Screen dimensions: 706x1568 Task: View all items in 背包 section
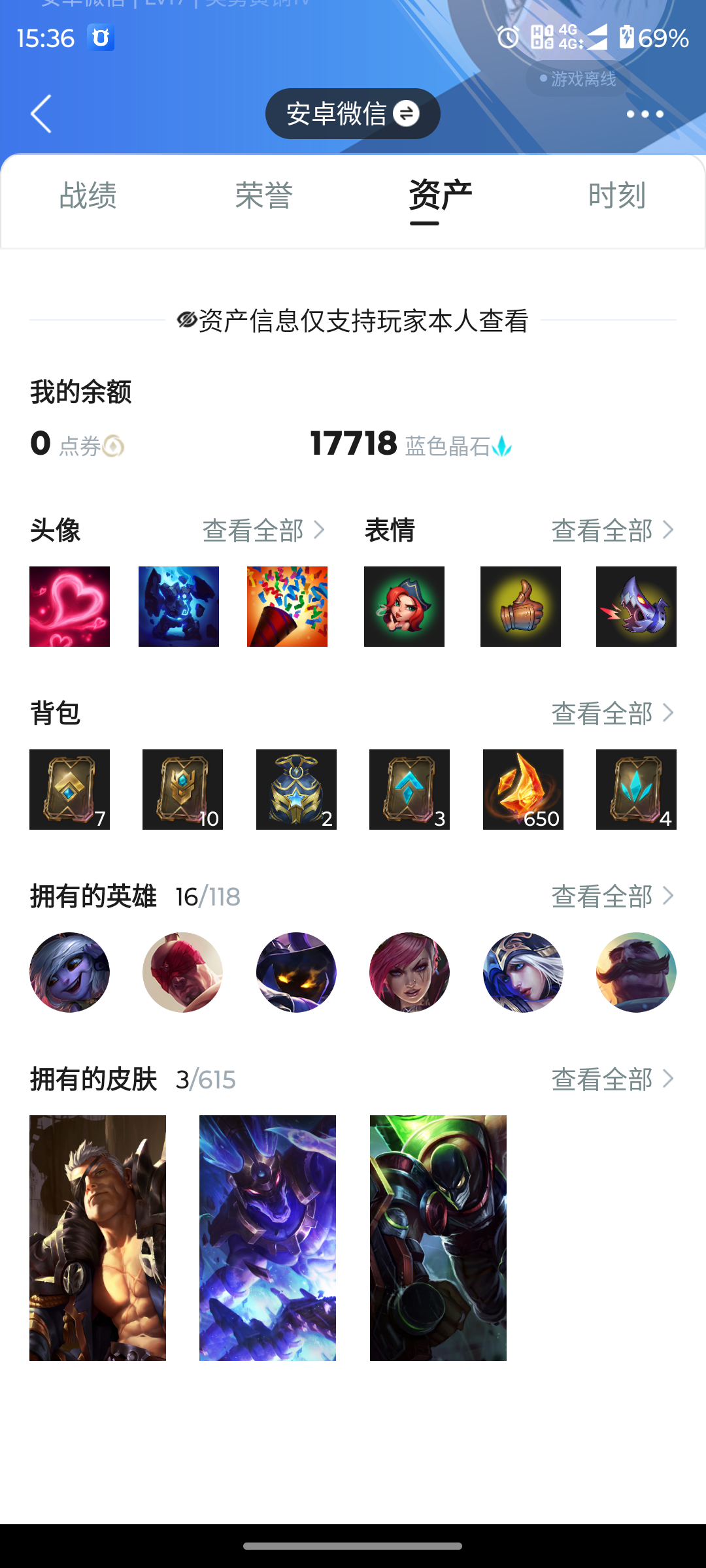pyautogui.click(x=613, y=713)
